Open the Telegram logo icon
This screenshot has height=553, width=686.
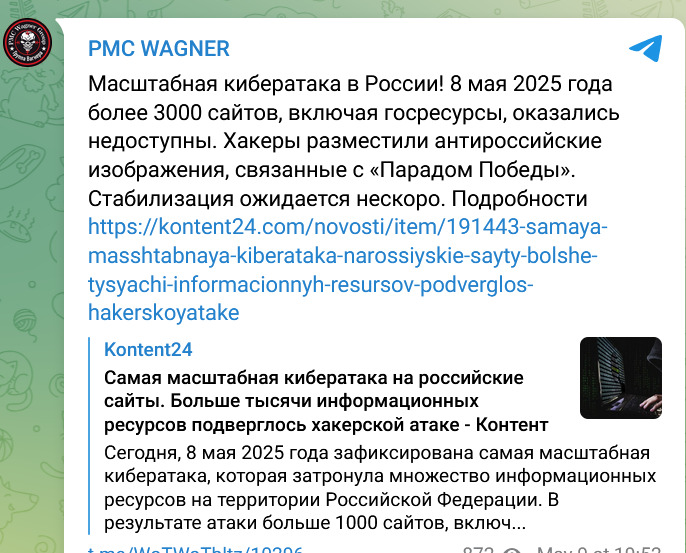[x=645, y=47]
